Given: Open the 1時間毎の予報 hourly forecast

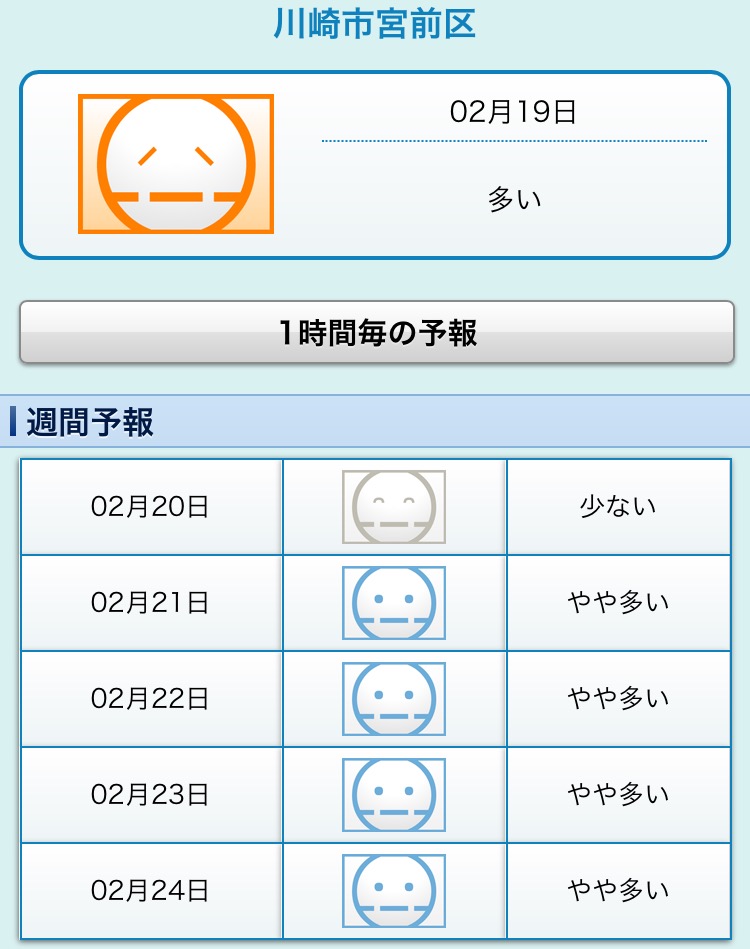Looking at the screenshot, I should (x=377, y=332).
